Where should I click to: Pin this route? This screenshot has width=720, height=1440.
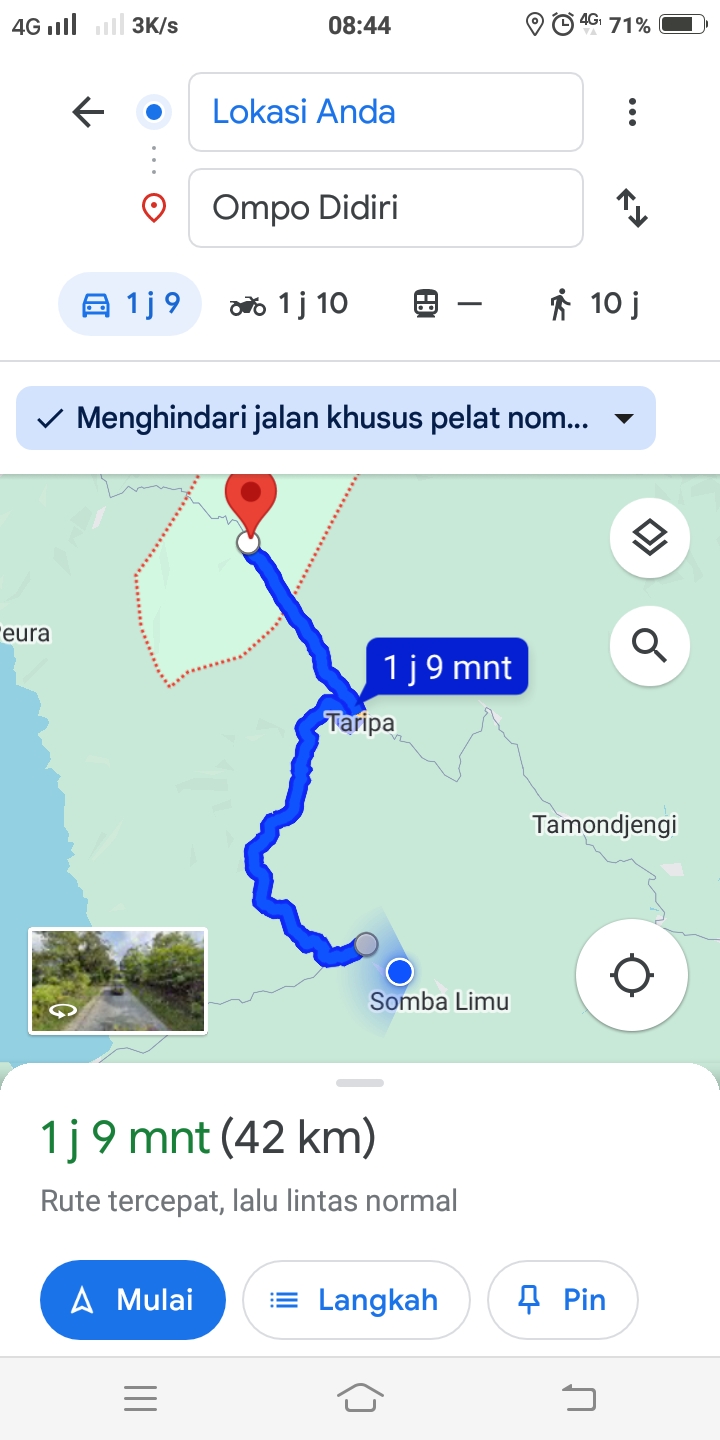[x=562, y=1300]
